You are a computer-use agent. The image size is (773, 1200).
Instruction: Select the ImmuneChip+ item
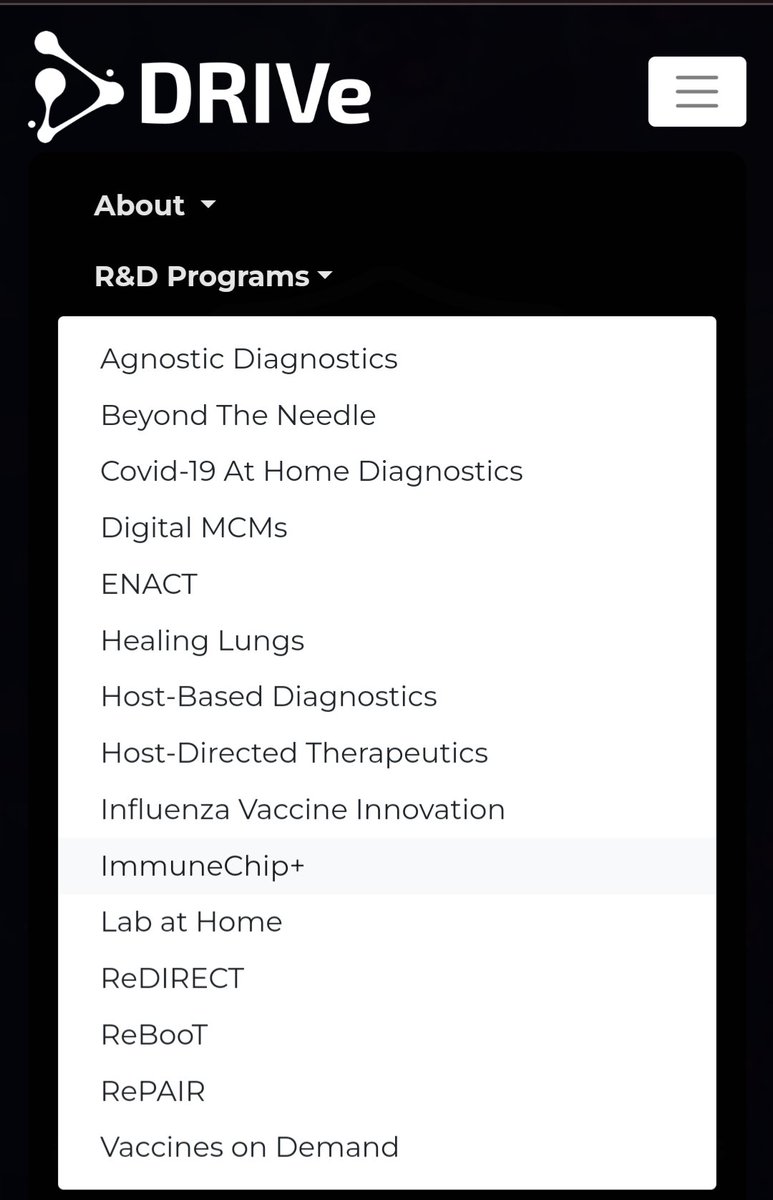tap(202, 866)
